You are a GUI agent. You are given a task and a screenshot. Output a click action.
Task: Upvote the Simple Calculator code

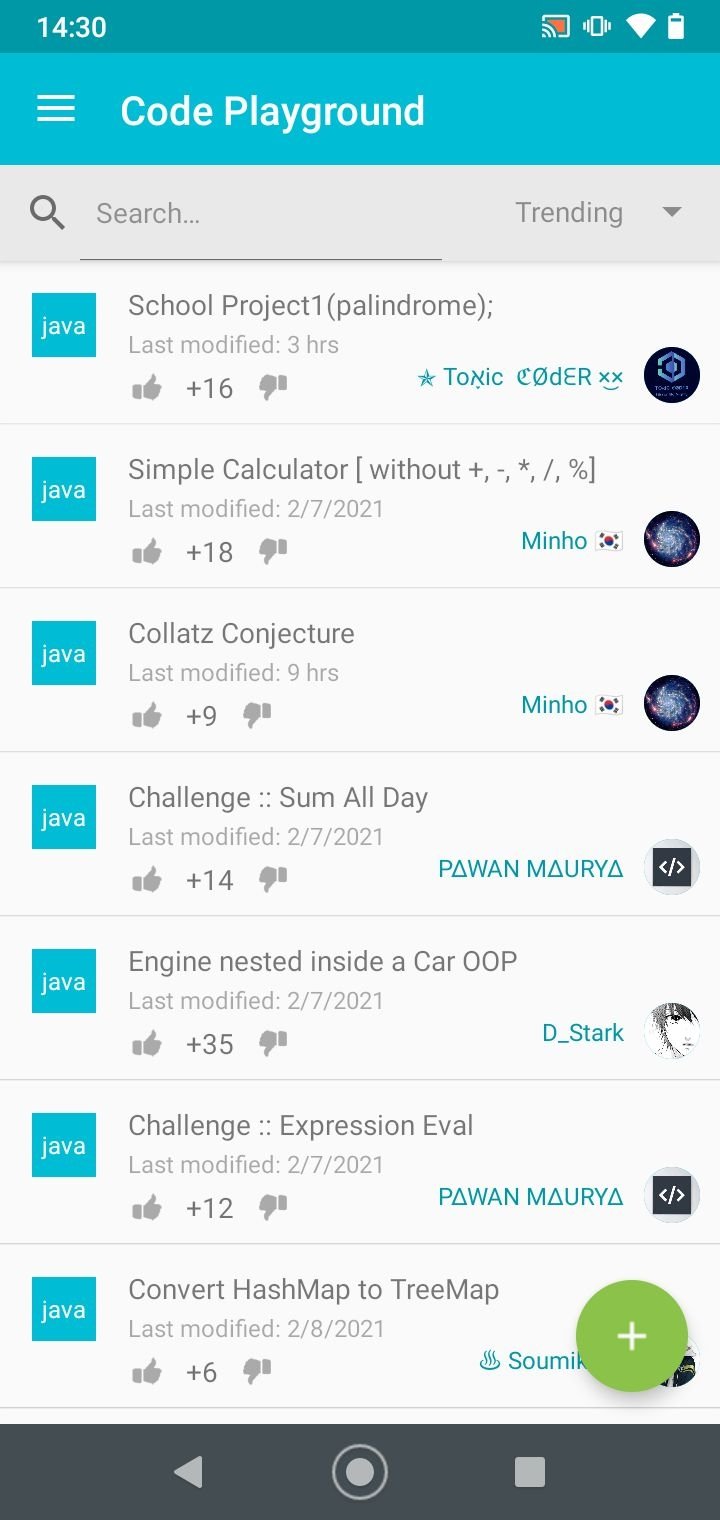[x=147, y=552]
